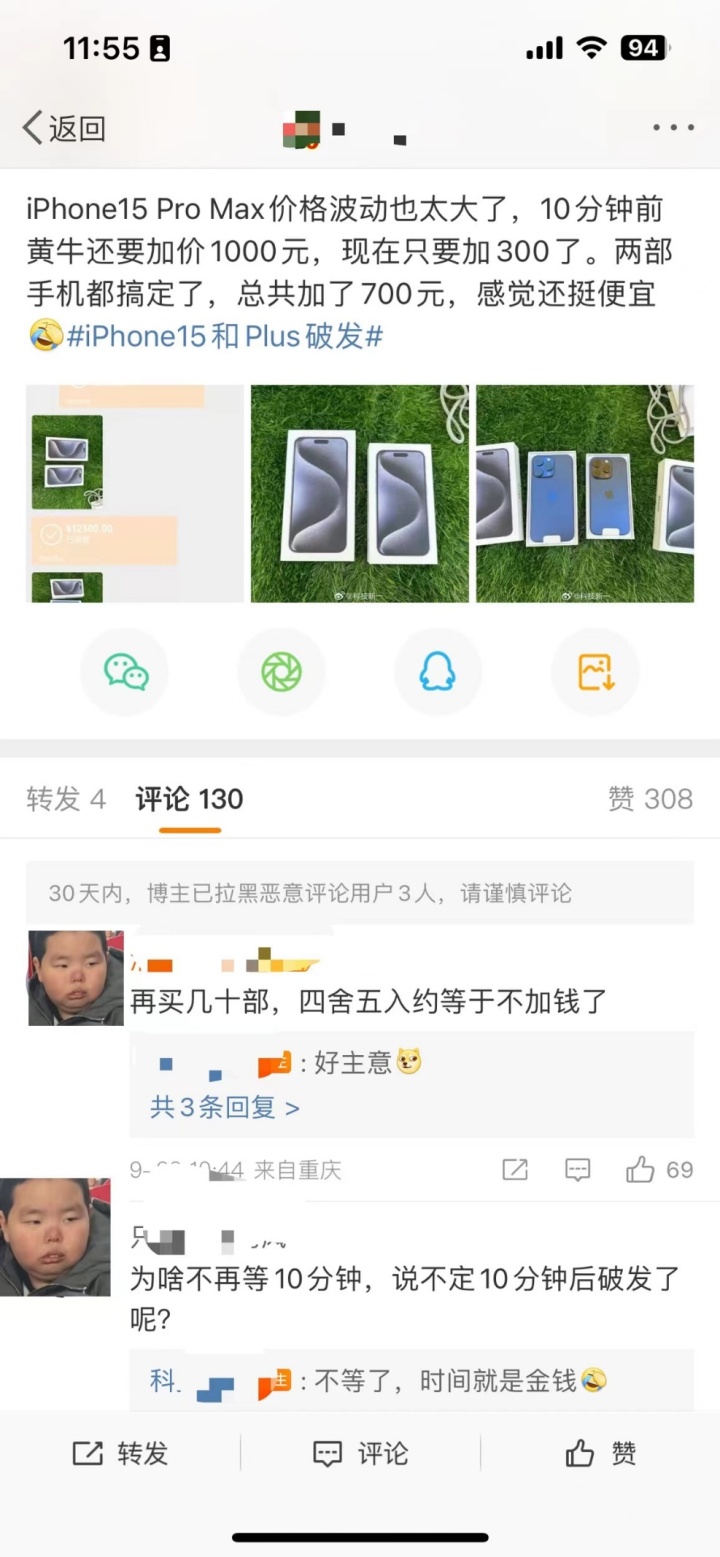Share the post via QQ
The height and width of the screenshot is (1557, 720).
[438, 672]
